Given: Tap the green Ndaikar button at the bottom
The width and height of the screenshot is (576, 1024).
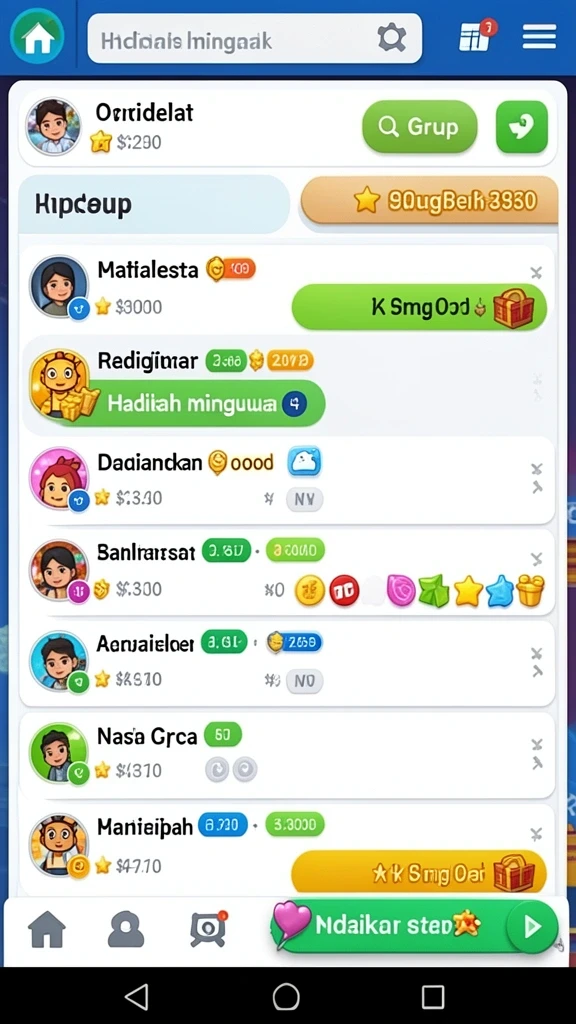Looking at the screenshot, I should 415,926.
